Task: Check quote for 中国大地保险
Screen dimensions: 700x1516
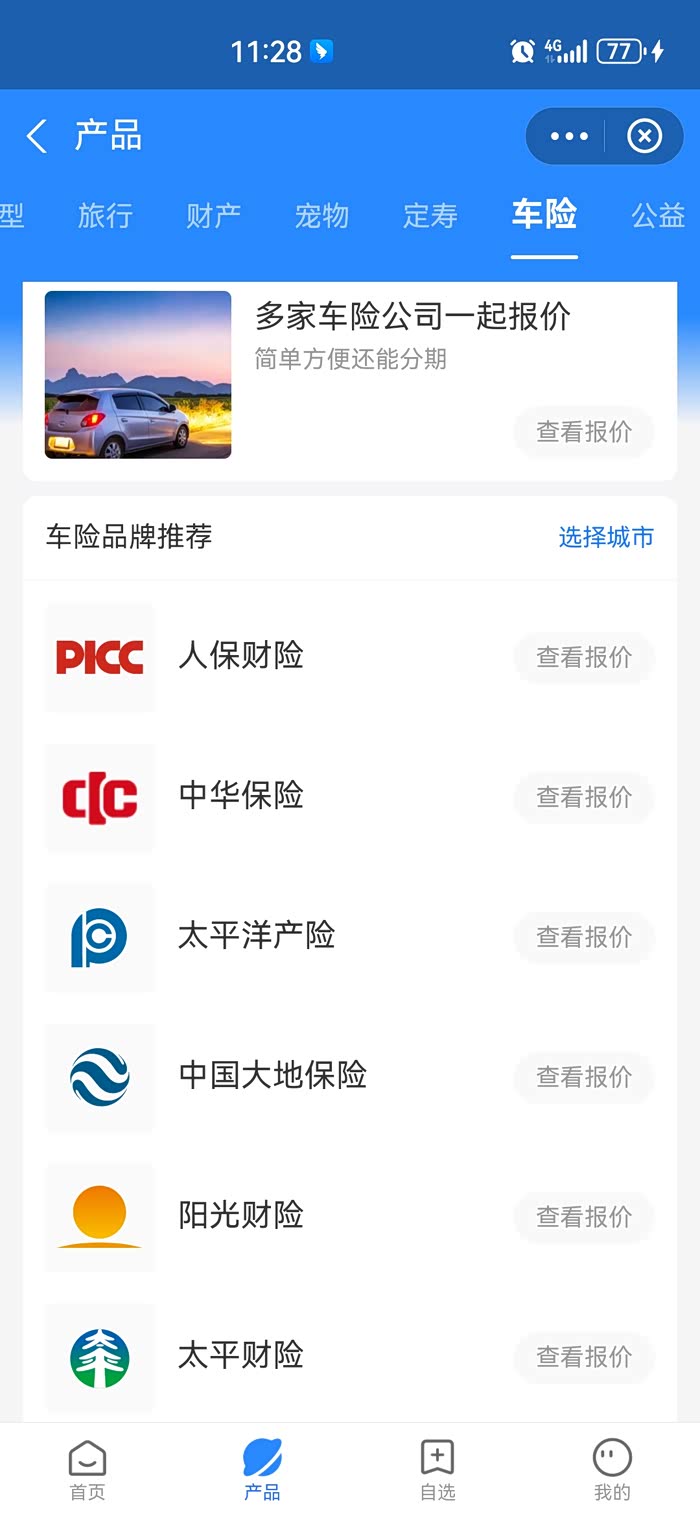Action: click(x=584, y=1077)
